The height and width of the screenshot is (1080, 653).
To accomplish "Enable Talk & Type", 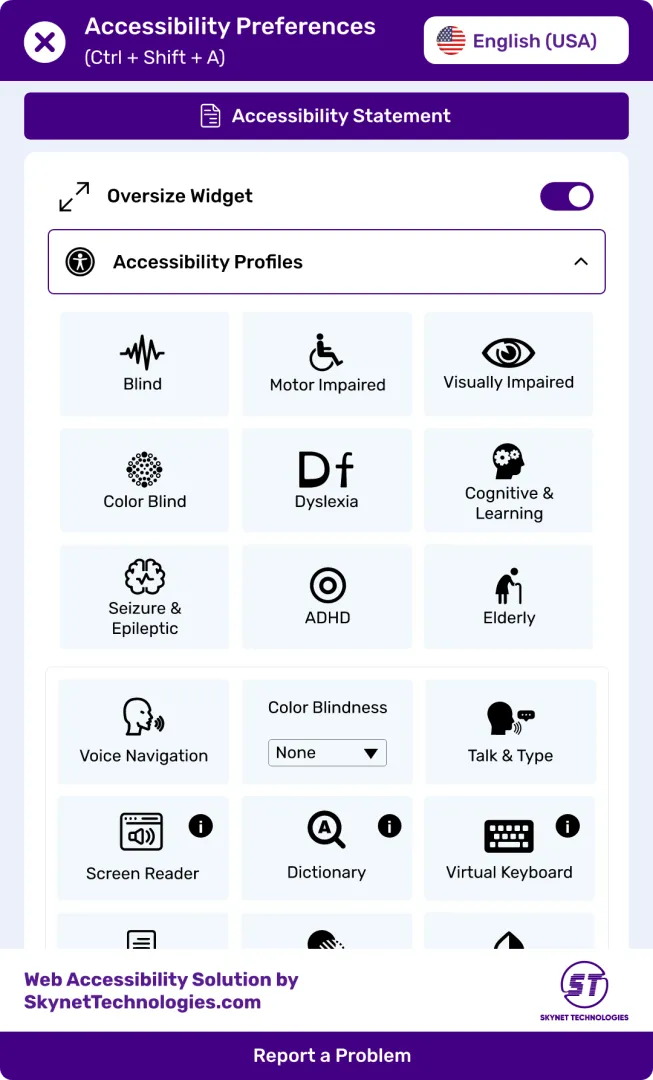I will tap(510, 731).
